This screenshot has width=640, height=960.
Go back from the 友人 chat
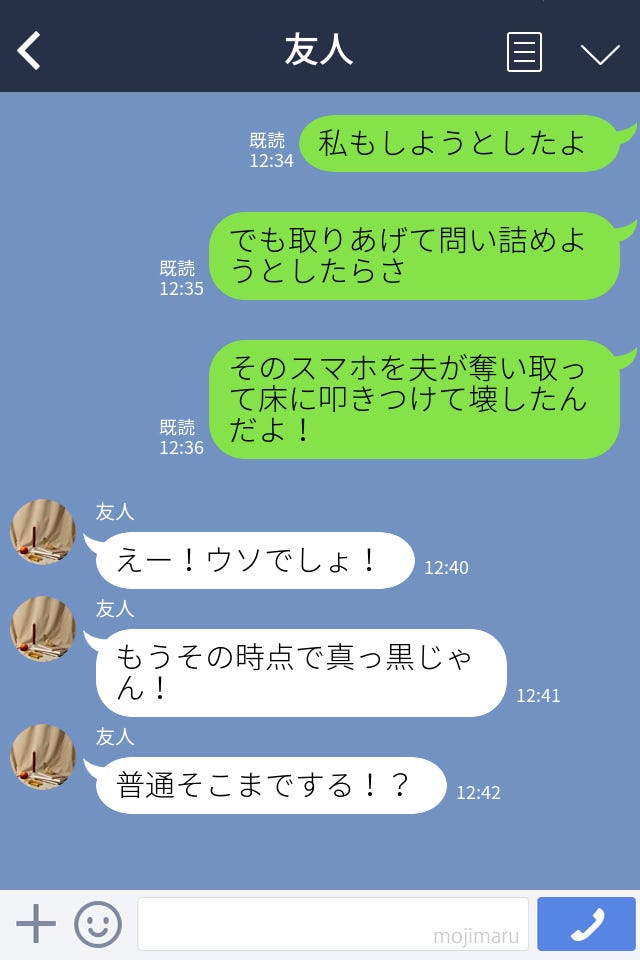point(30,51)
